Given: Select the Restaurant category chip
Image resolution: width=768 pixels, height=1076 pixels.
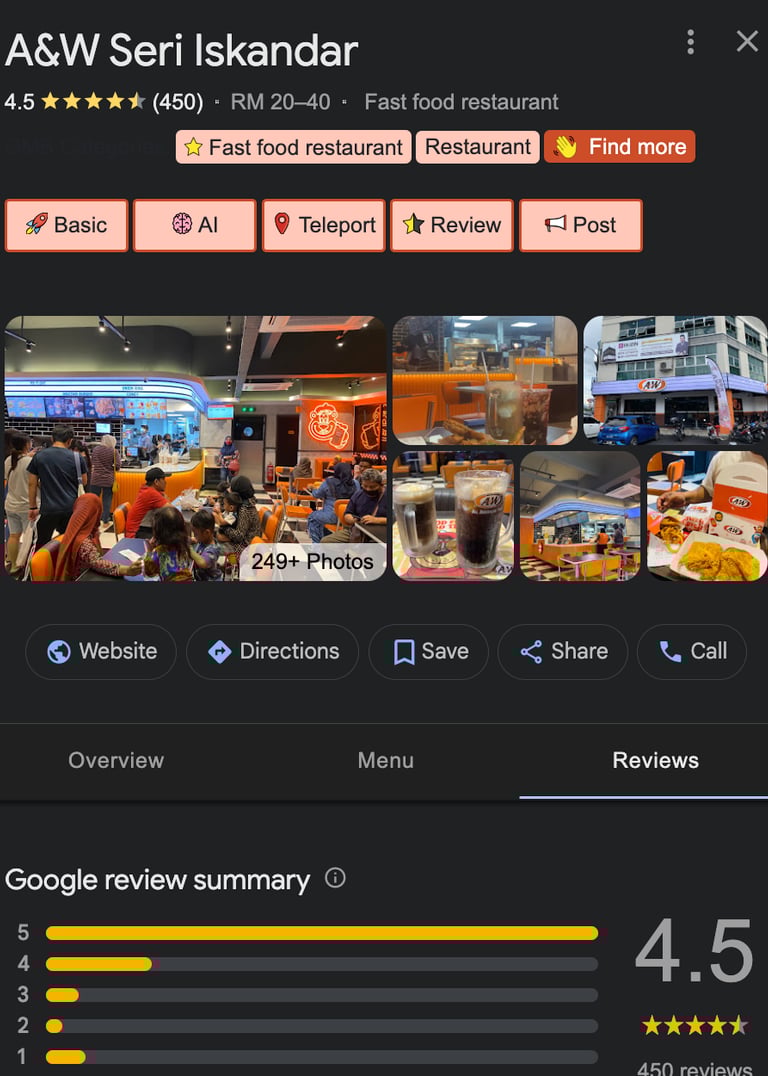Looking at the screenshot, I should (477, 147).
